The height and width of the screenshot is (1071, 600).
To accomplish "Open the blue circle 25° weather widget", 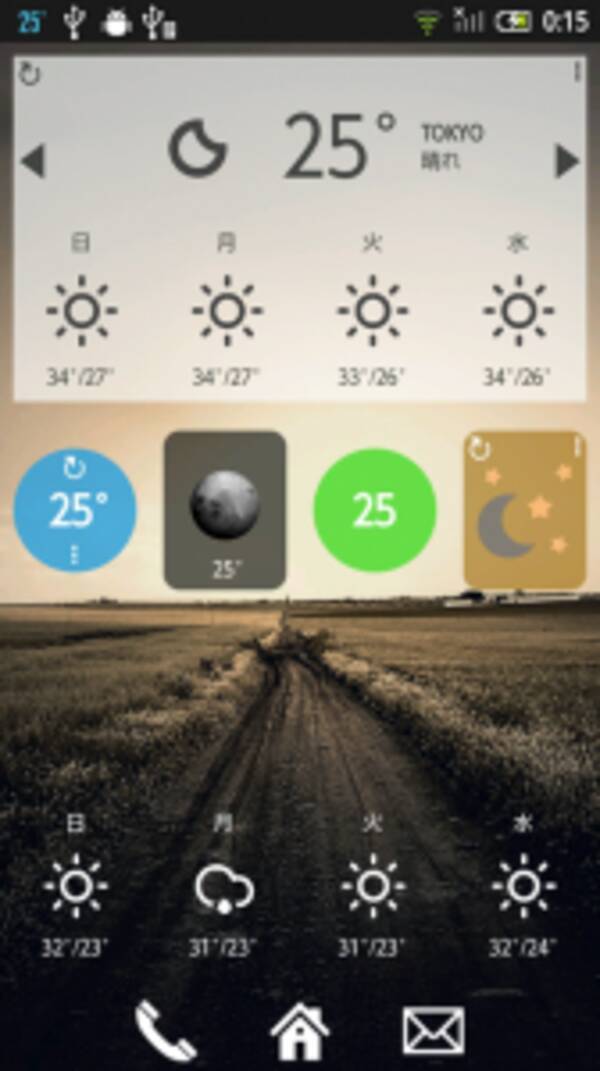I will tap(75, 510).
